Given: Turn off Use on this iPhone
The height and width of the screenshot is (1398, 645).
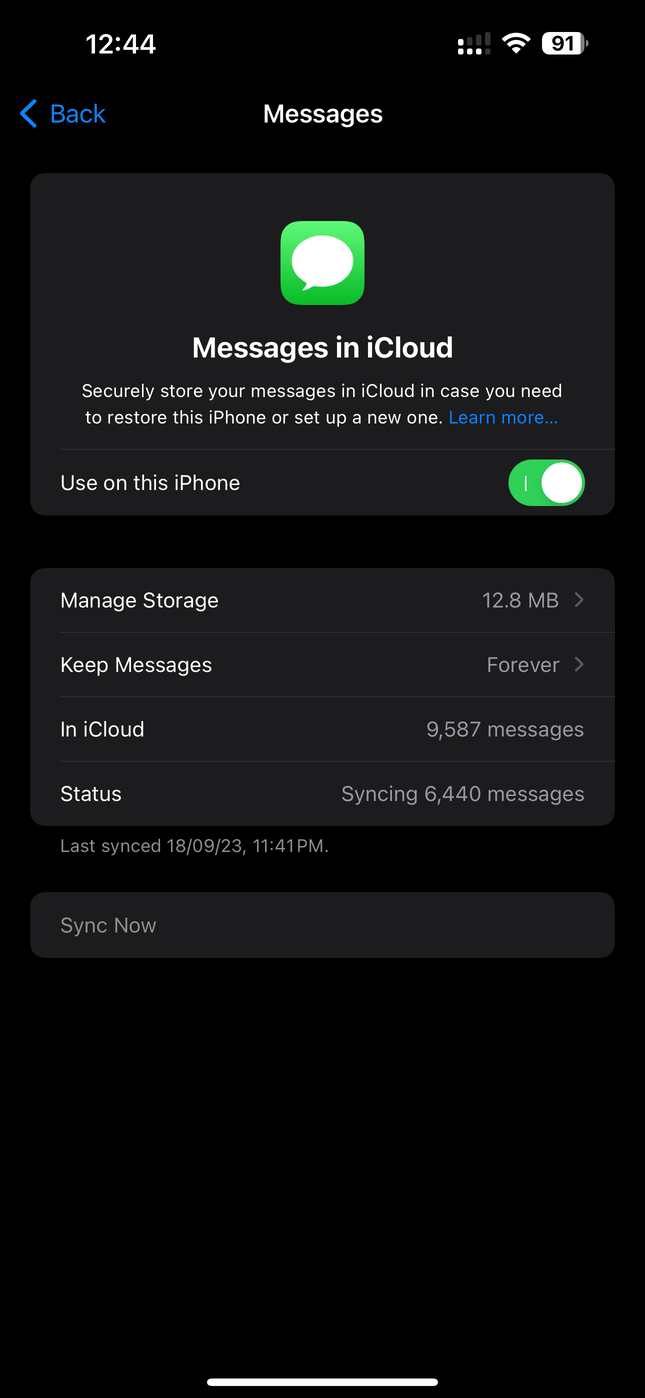Looking at the screenshot, I should 546,483.
